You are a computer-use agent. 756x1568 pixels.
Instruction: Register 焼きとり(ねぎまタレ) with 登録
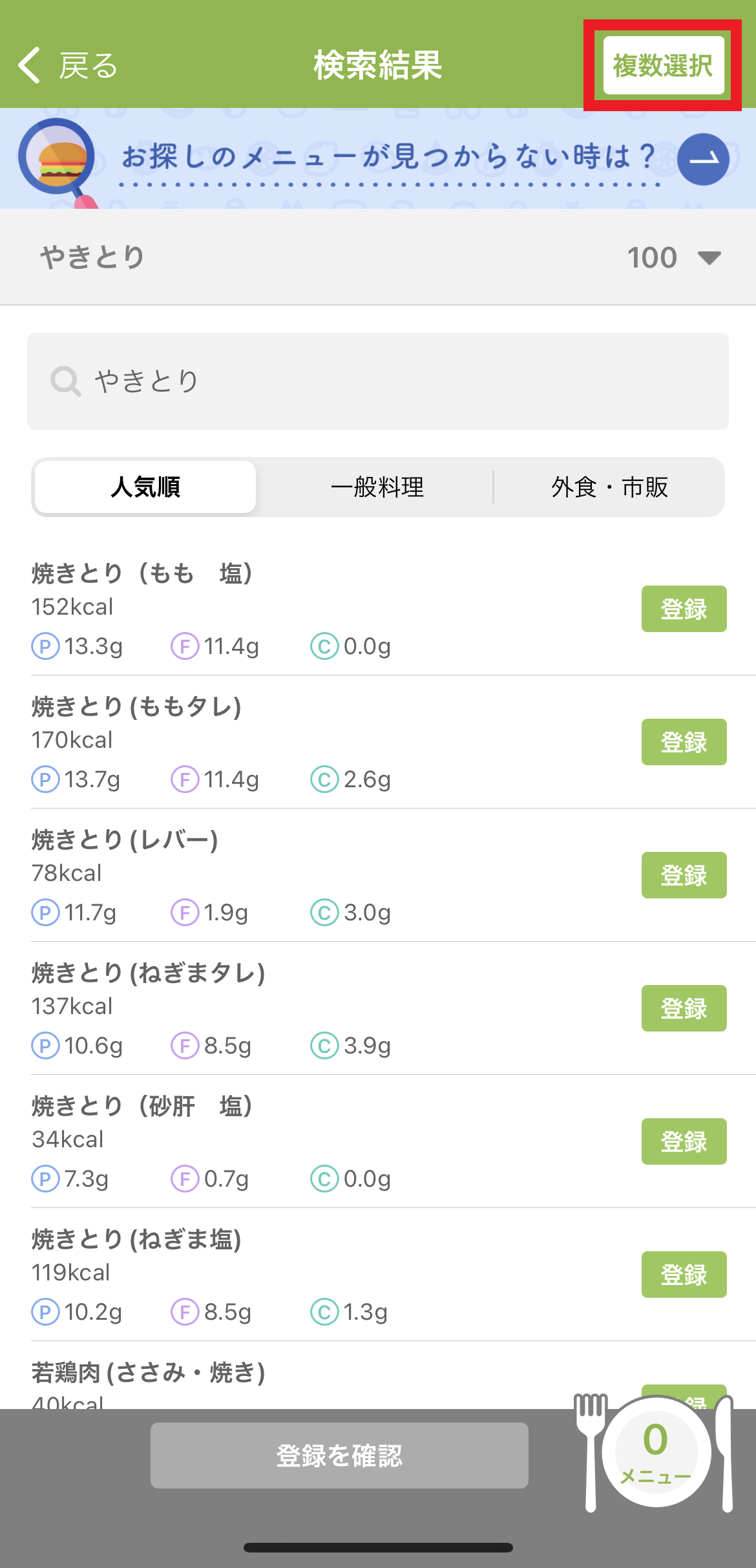coord(684,1008)
